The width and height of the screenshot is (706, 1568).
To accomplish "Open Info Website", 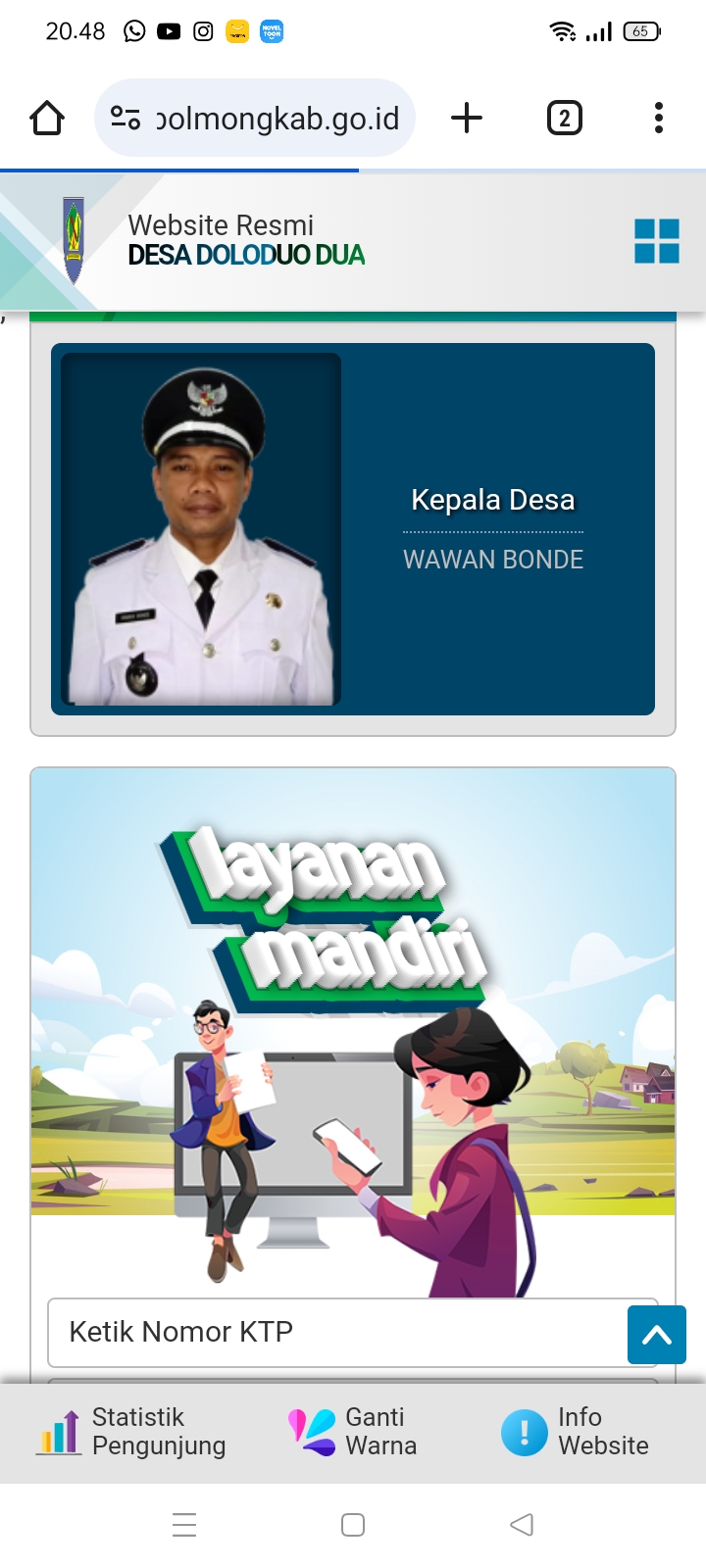I will [576, 1432].
